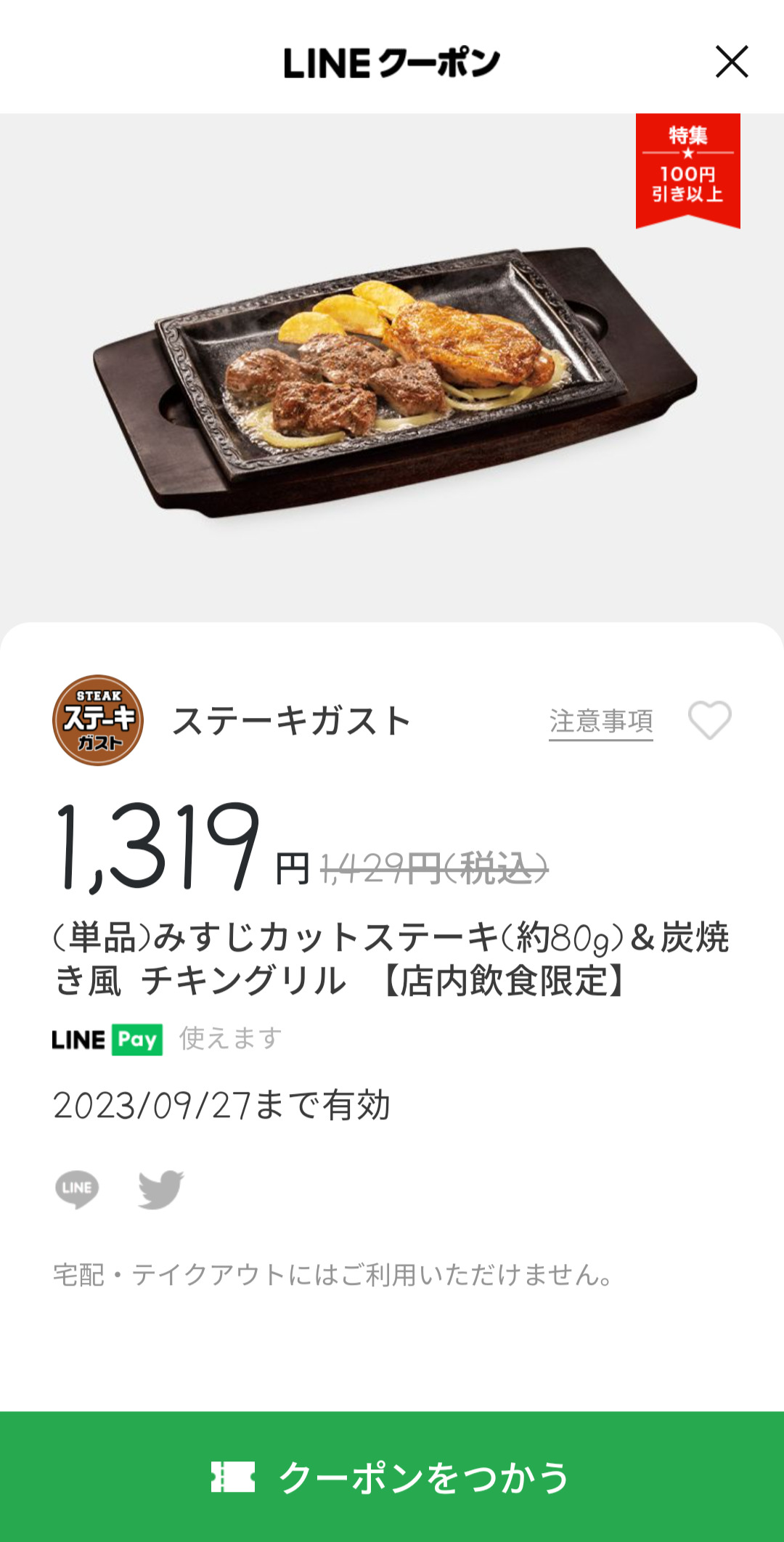Share this coupon via LINE
The width and height of the screenshot is (784, 1542).
tap(77, 1189)
